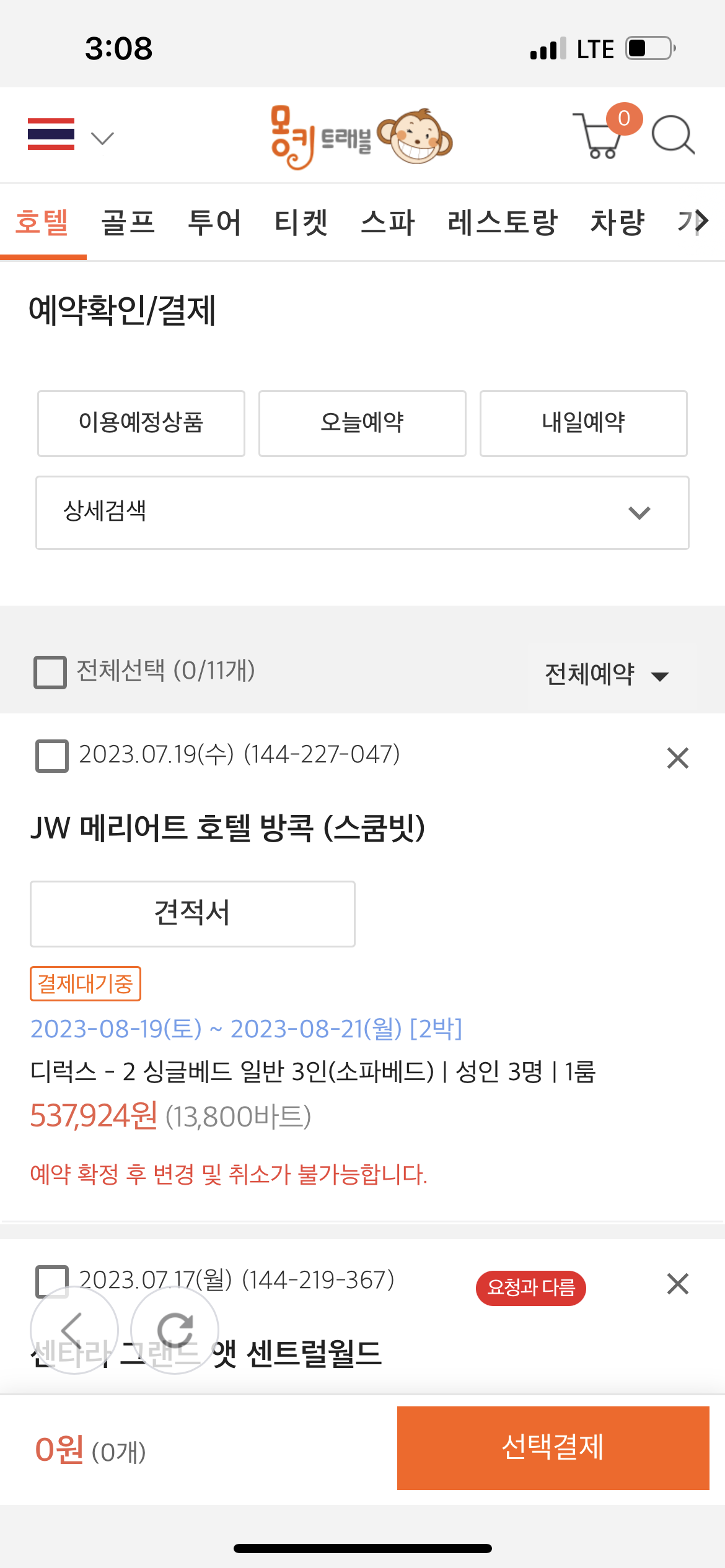
Task: Switch to the 레스토랑 tab
Action: click(503, 222)
